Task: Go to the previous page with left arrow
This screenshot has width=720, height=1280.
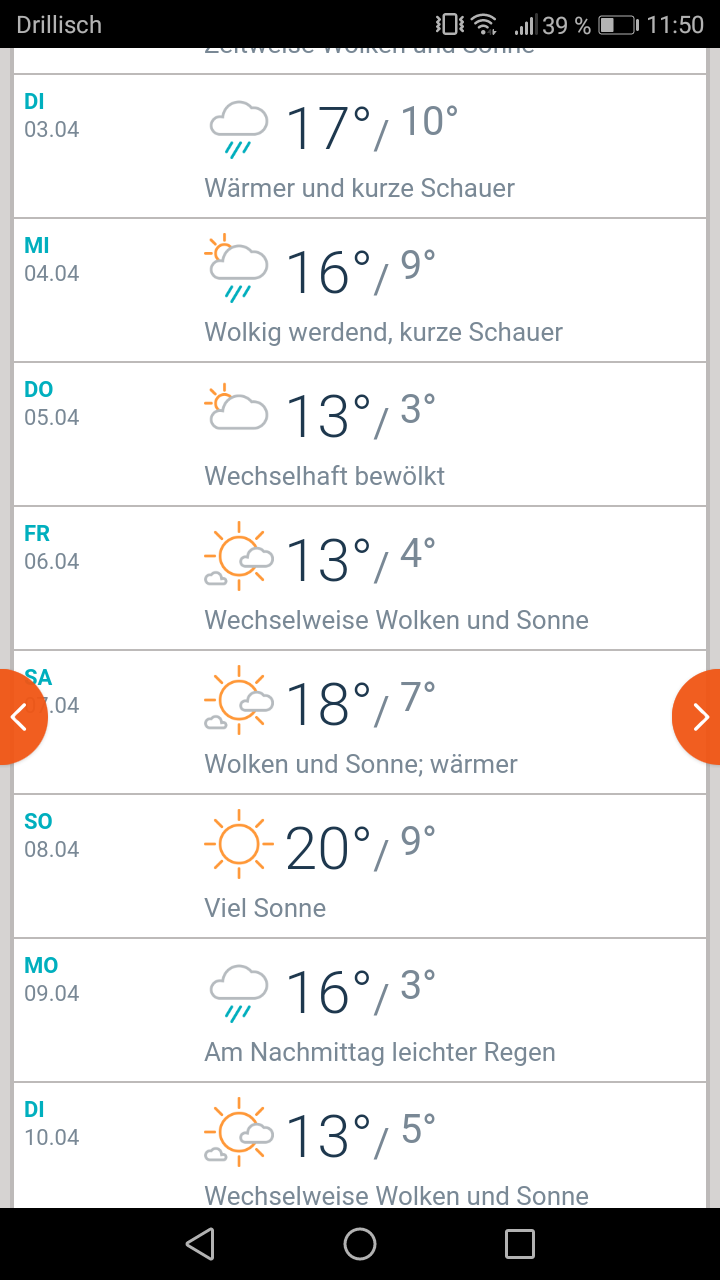Action: tap(20, 717)
